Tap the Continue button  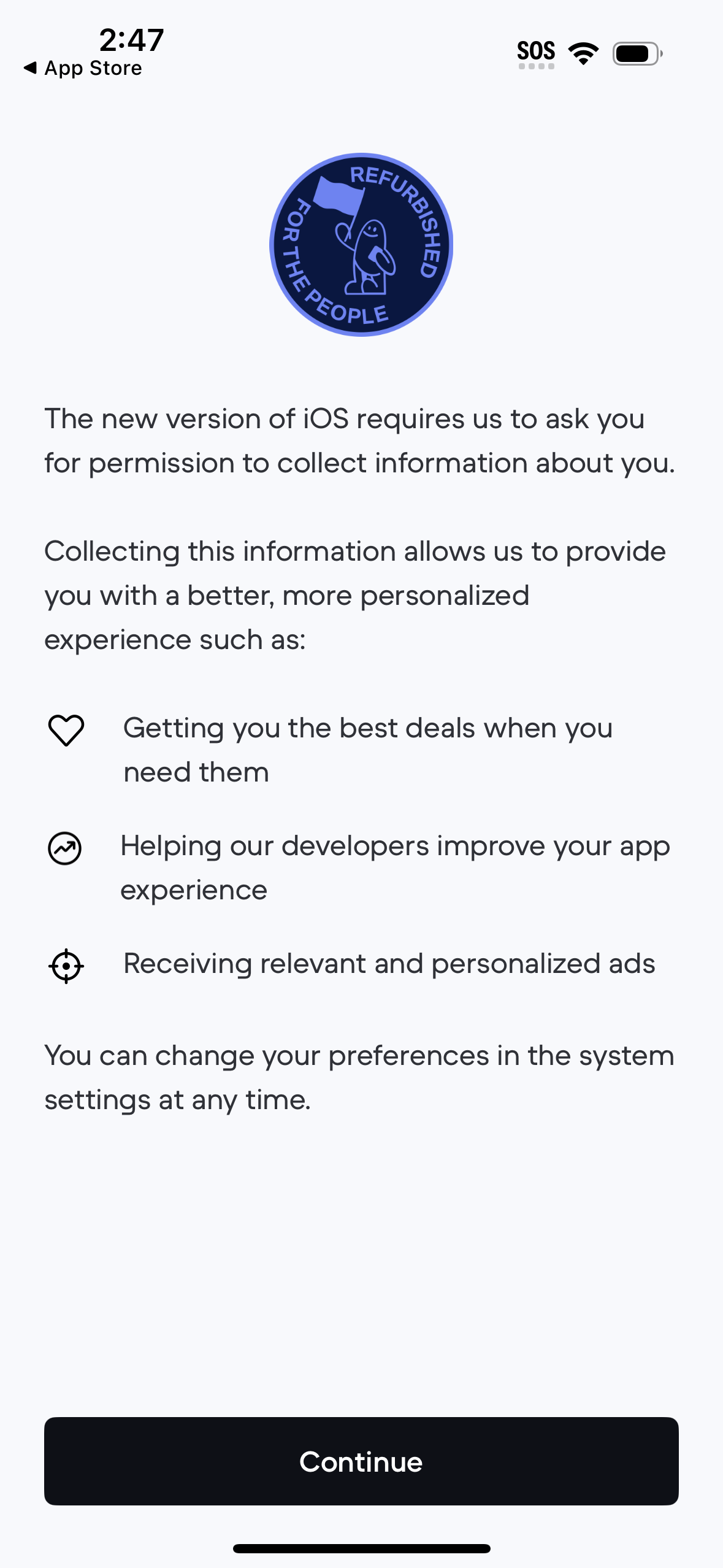pyautogui.click(x=361, y=1460)
